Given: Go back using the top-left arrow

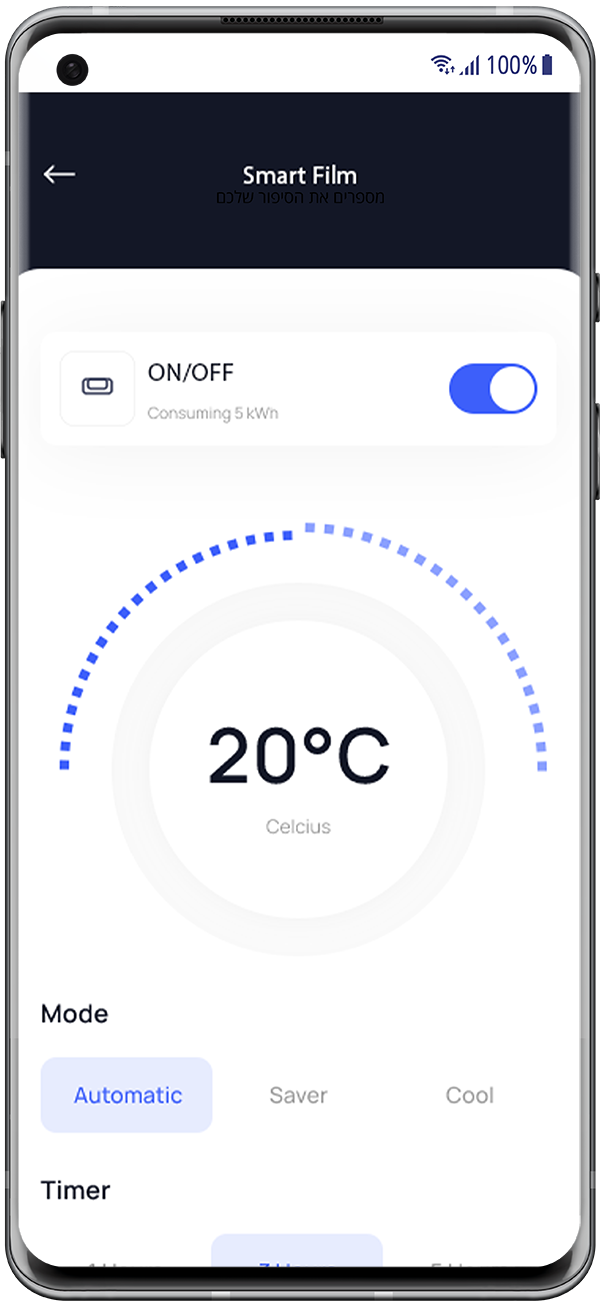Looking at the screenshot, I should [x=59, y=174].
